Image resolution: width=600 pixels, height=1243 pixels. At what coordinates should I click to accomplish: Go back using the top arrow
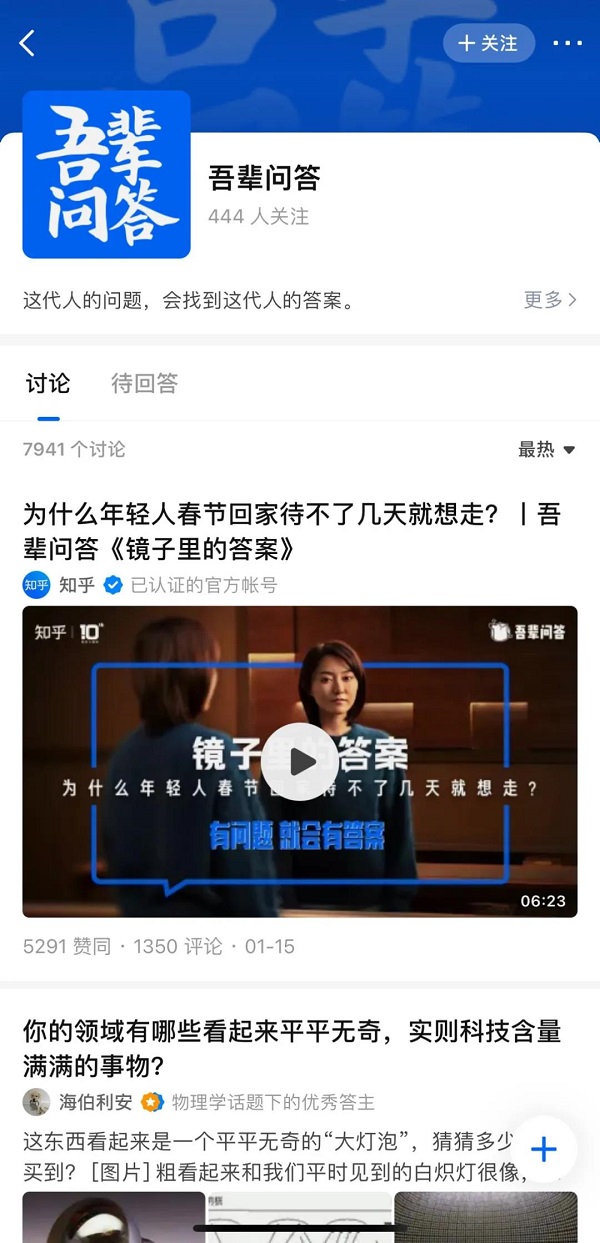pos(27,43)
